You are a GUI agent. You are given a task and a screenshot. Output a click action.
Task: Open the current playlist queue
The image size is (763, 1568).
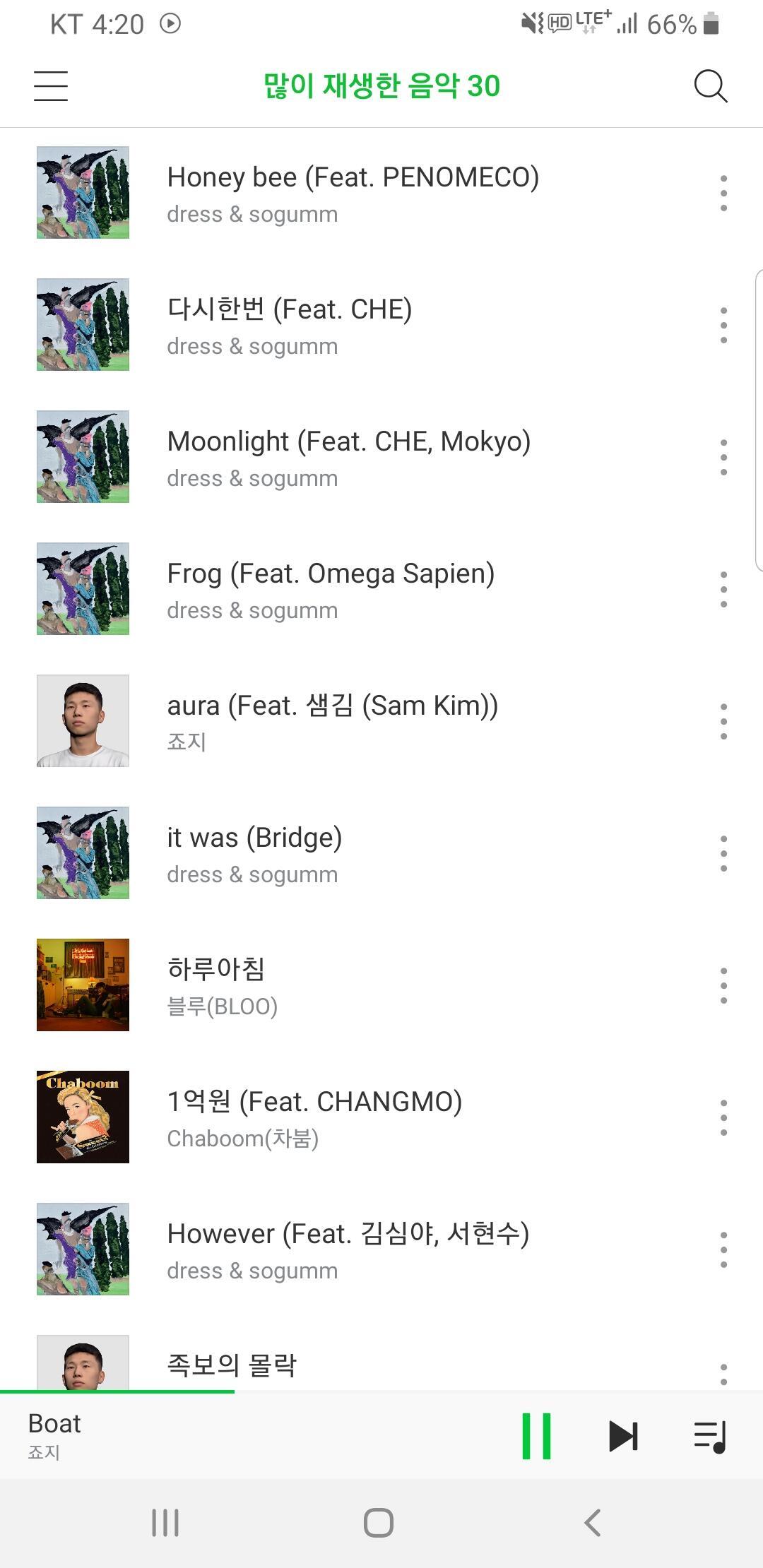pyautogui.click(x=710, y=1436)
